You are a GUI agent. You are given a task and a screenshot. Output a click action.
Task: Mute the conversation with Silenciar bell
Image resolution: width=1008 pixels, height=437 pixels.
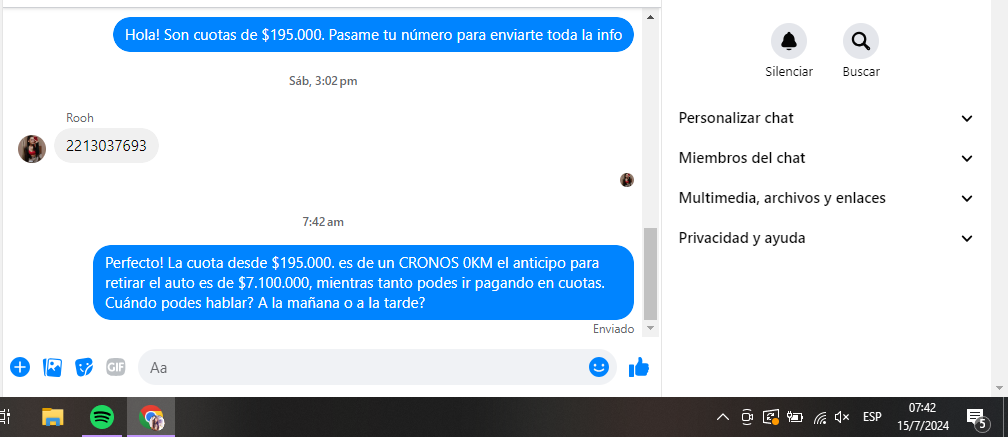[788, 42]
